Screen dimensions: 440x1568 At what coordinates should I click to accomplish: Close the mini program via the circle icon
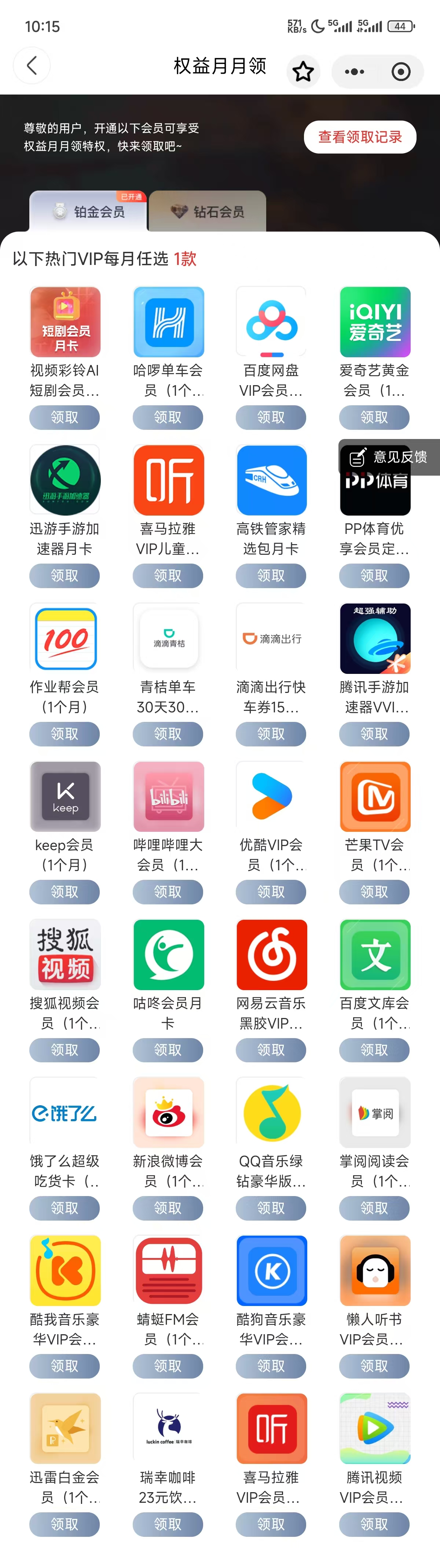click(x=400, y=72)
